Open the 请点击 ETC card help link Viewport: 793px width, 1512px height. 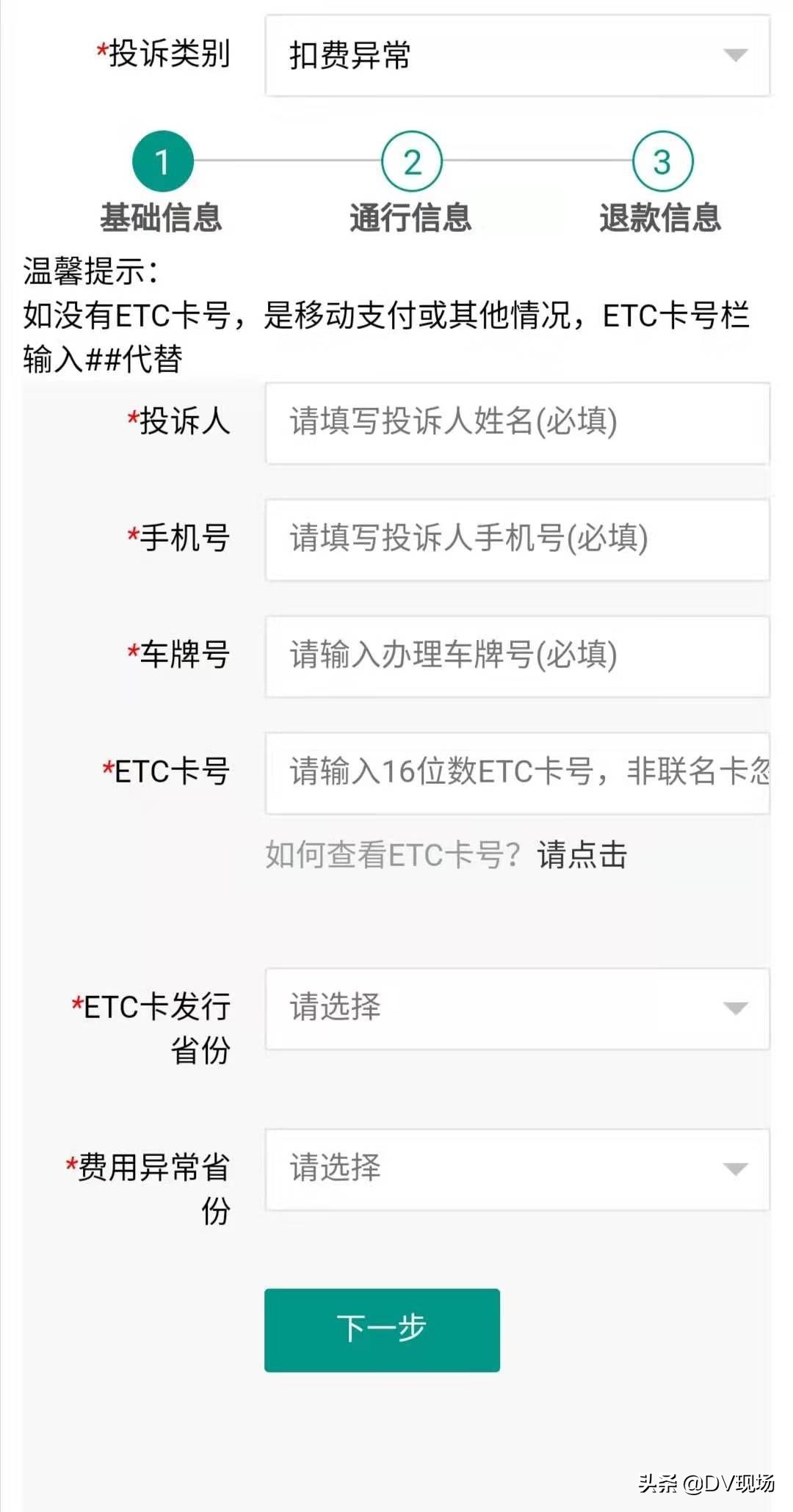[x=580, y=854]
